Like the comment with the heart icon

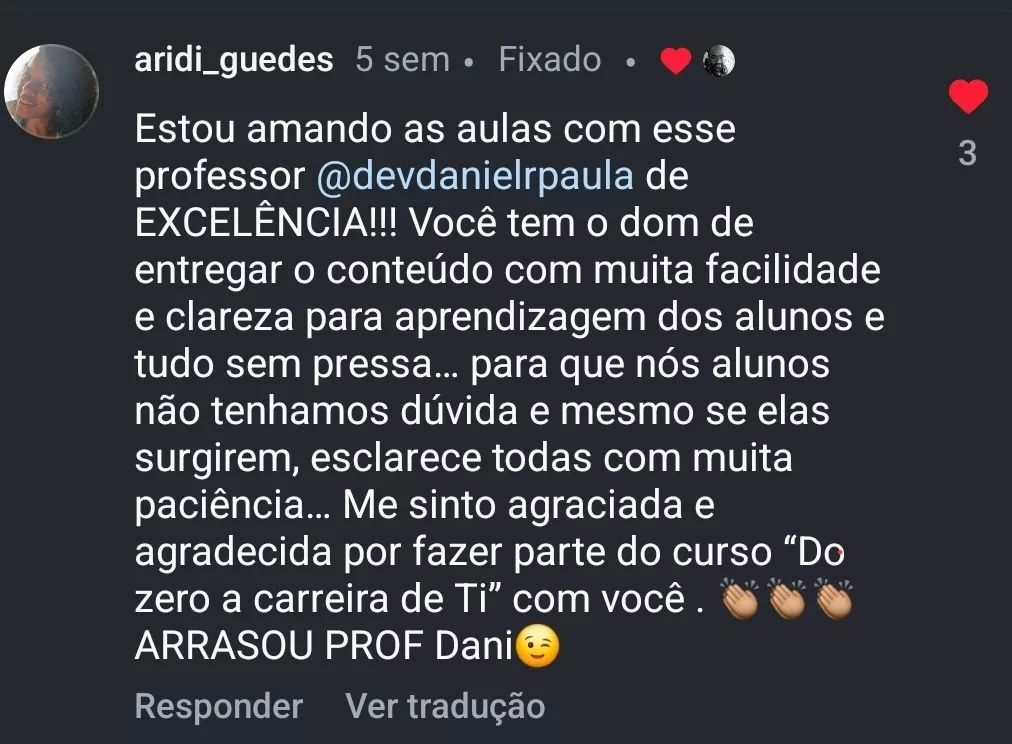(966, 97)
